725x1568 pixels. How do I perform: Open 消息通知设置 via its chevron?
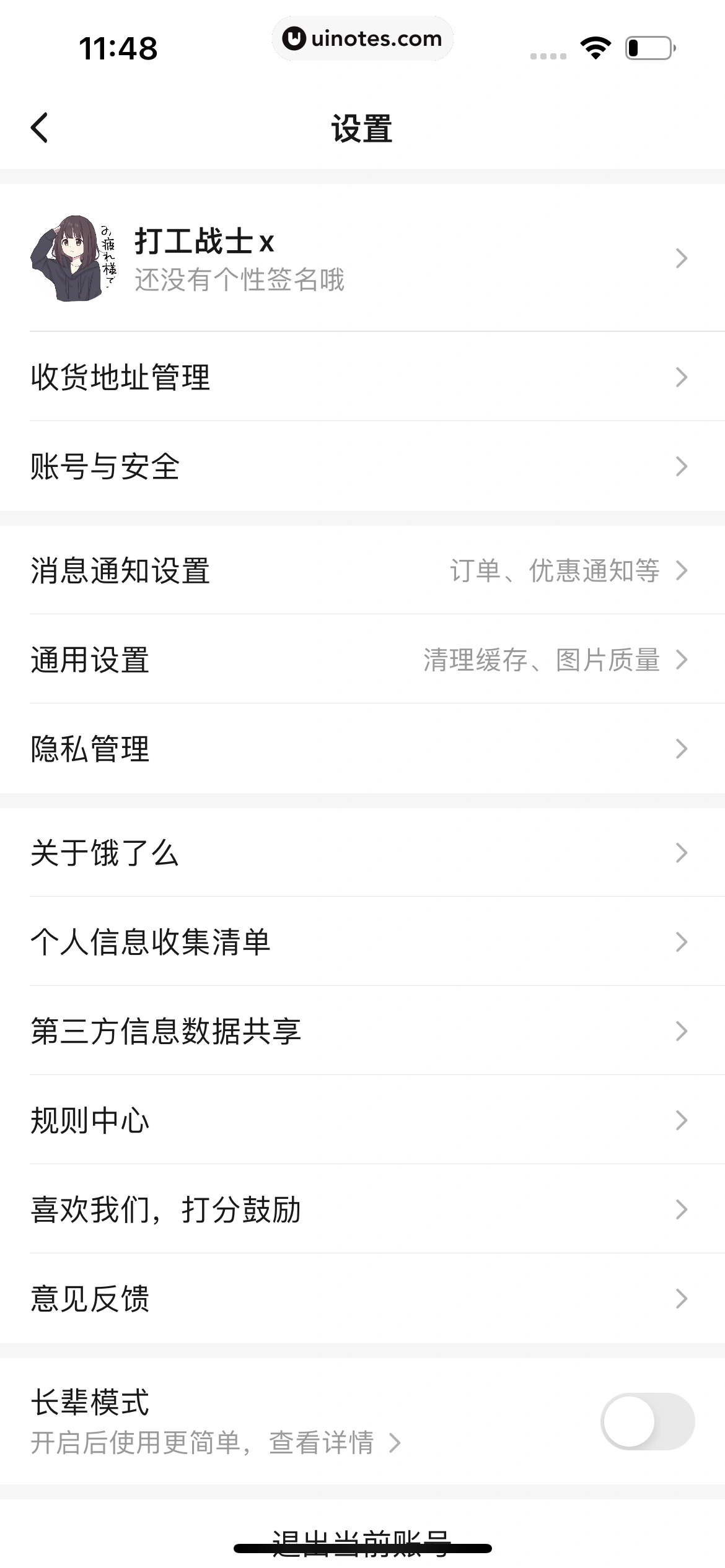click(x=682, y=572)
